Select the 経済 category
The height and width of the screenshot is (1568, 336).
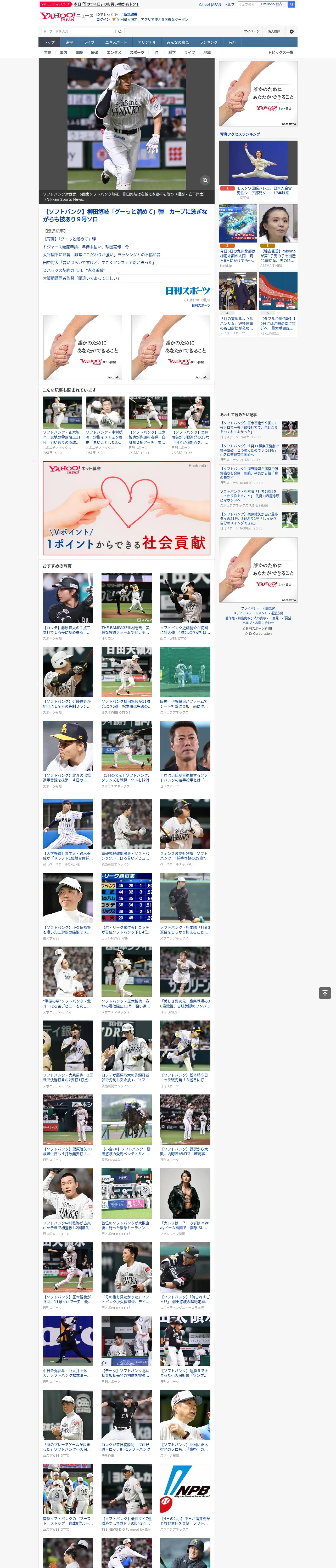pos(94,52)
